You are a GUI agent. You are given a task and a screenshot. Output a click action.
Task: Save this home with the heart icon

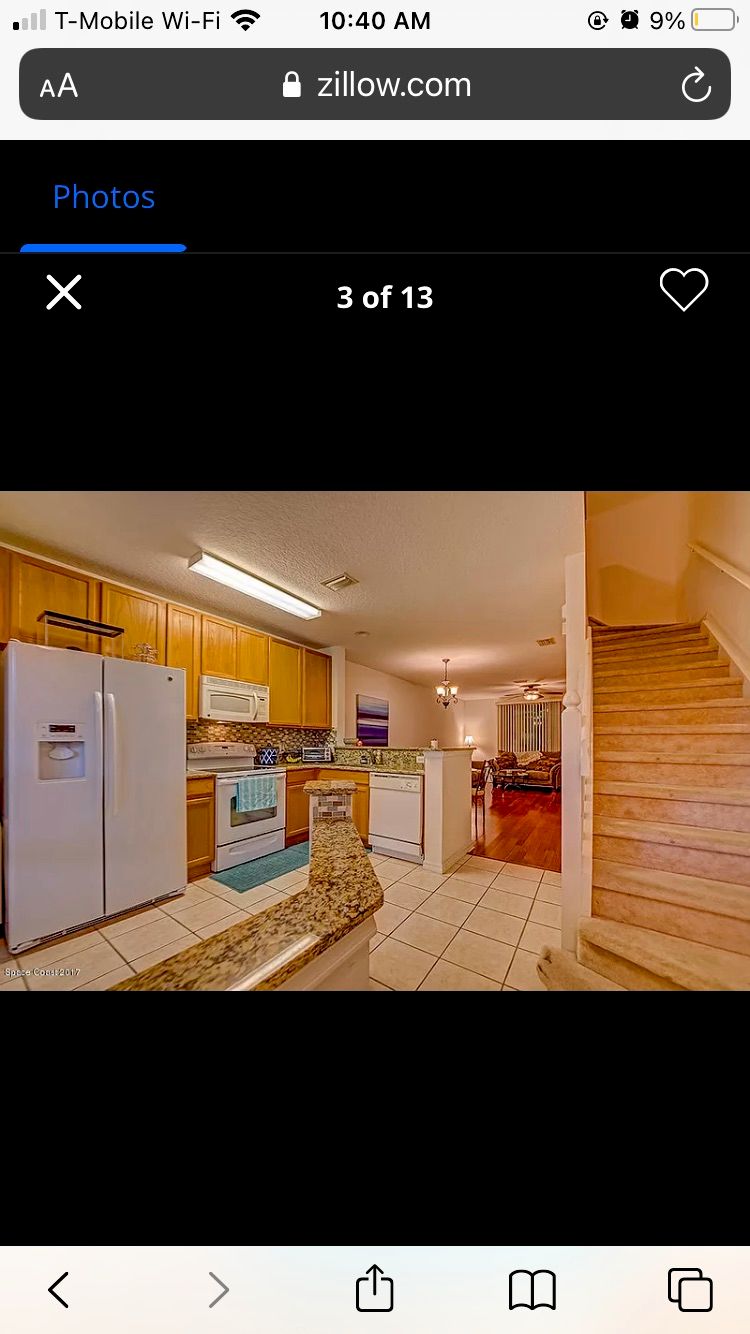pos(684,290)
